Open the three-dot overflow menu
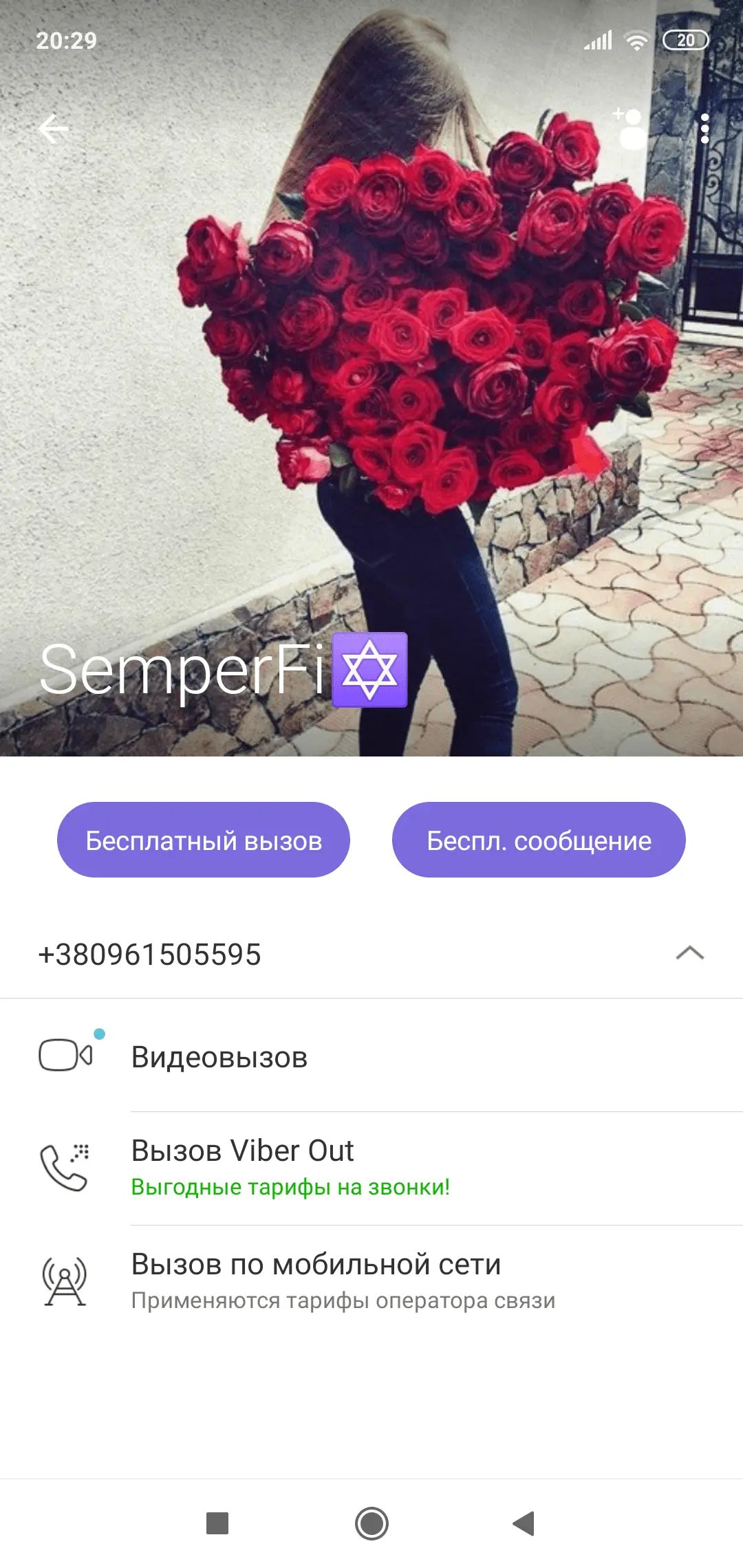Image resolution: width=743 pixels, height=1568 pixels. tap(704, 129)
